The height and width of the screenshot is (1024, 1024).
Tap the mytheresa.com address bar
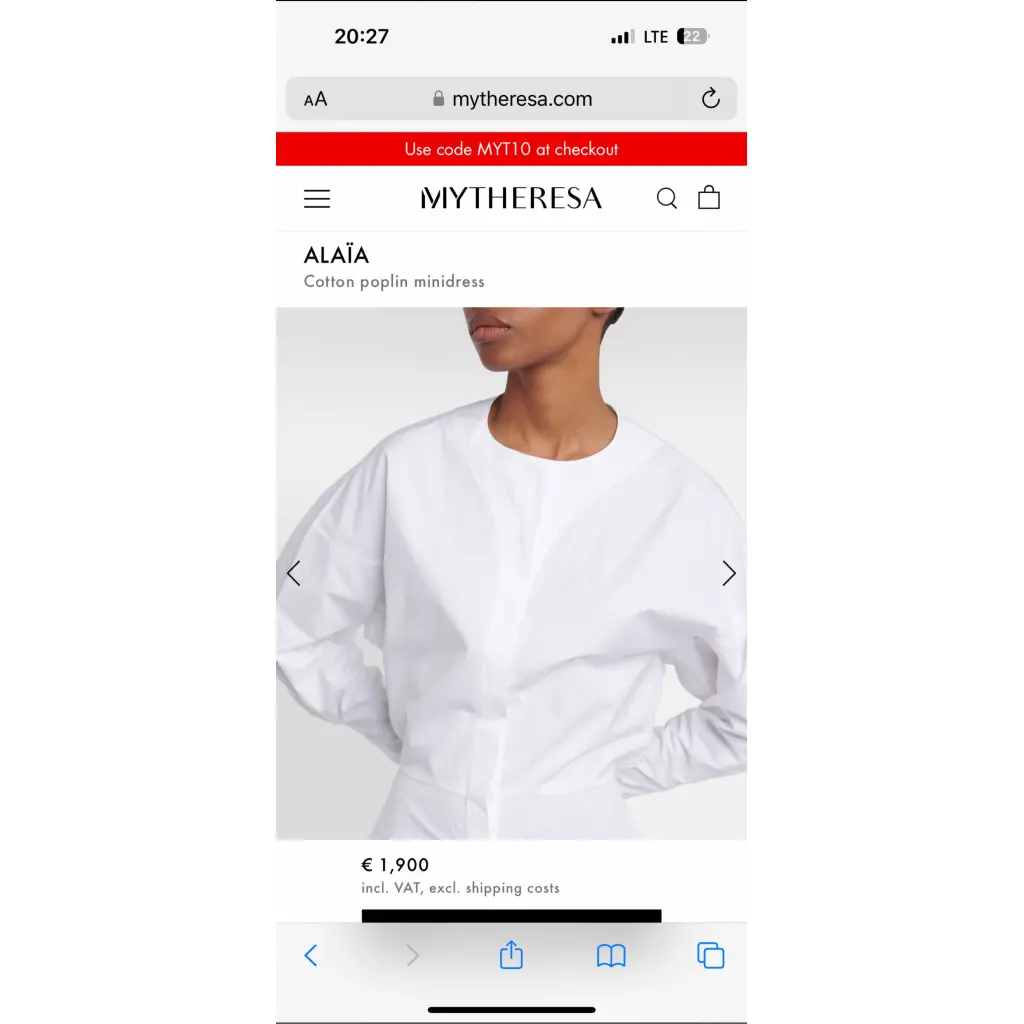coord(512,99)
